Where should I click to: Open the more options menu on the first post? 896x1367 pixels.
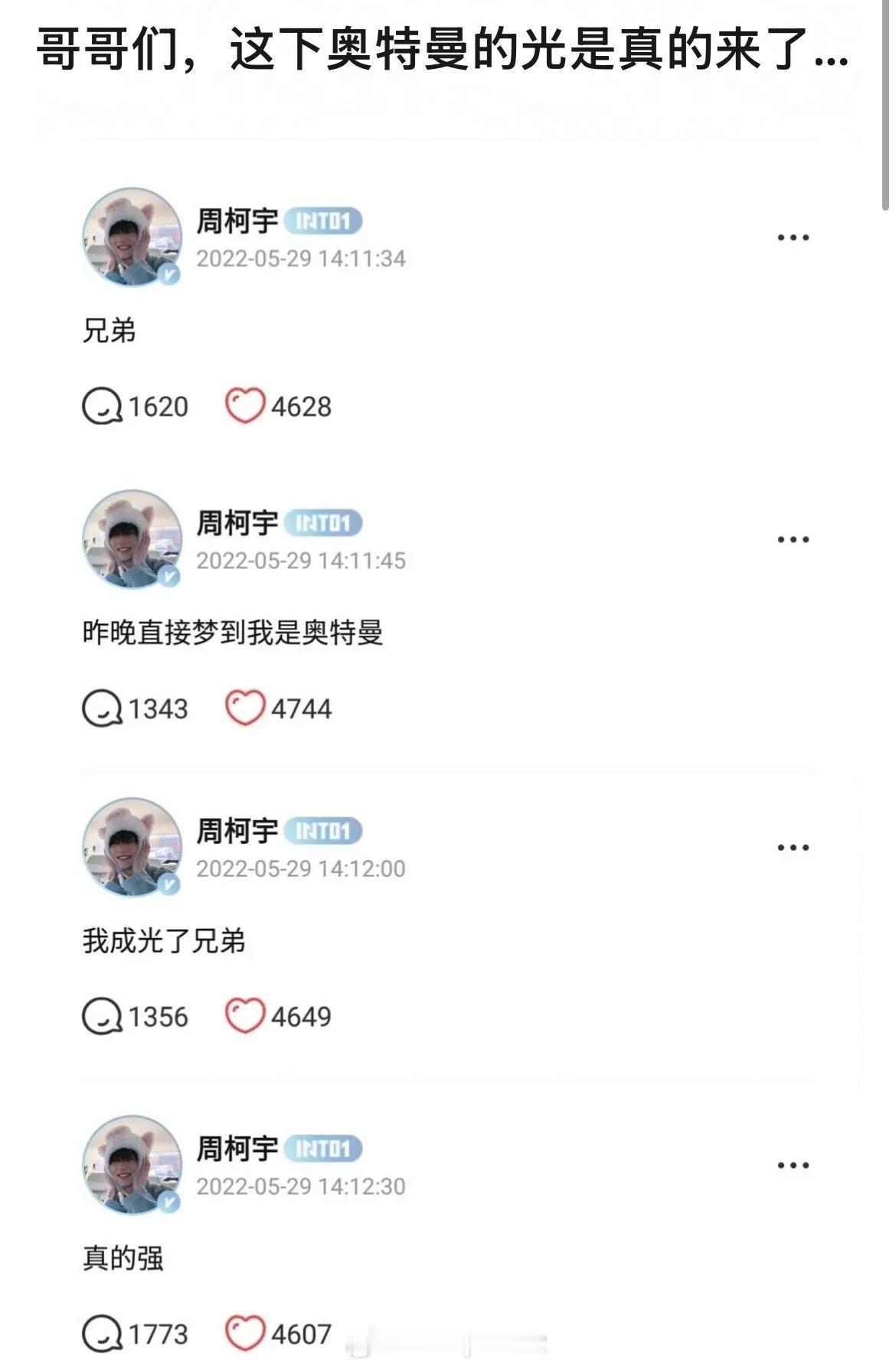pyautogui.click(x=793, y=236)
